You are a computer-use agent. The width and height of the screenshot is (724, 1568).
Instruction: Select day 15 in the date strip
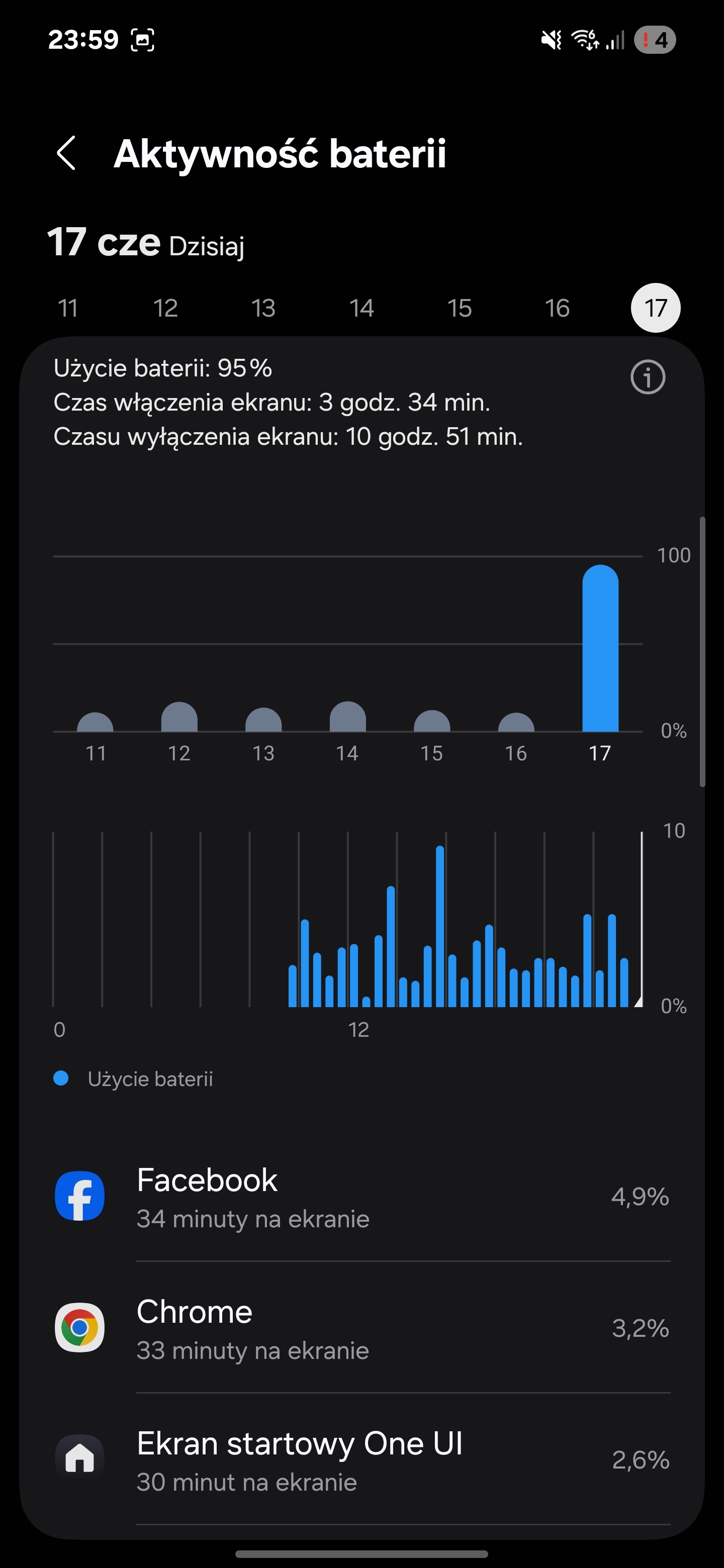pos(460,308)
